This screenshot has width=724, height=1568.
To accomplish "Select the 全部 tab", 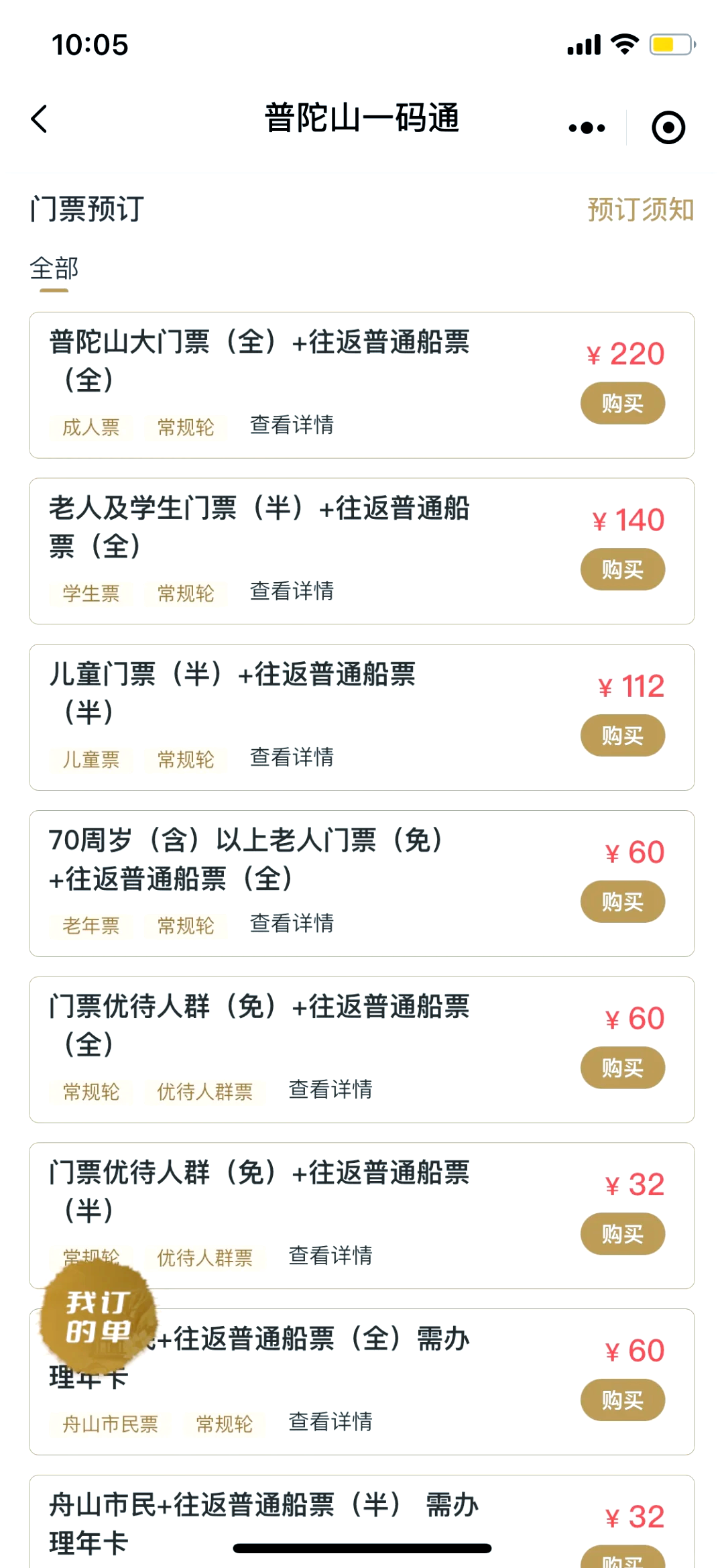I will point(54,268).
